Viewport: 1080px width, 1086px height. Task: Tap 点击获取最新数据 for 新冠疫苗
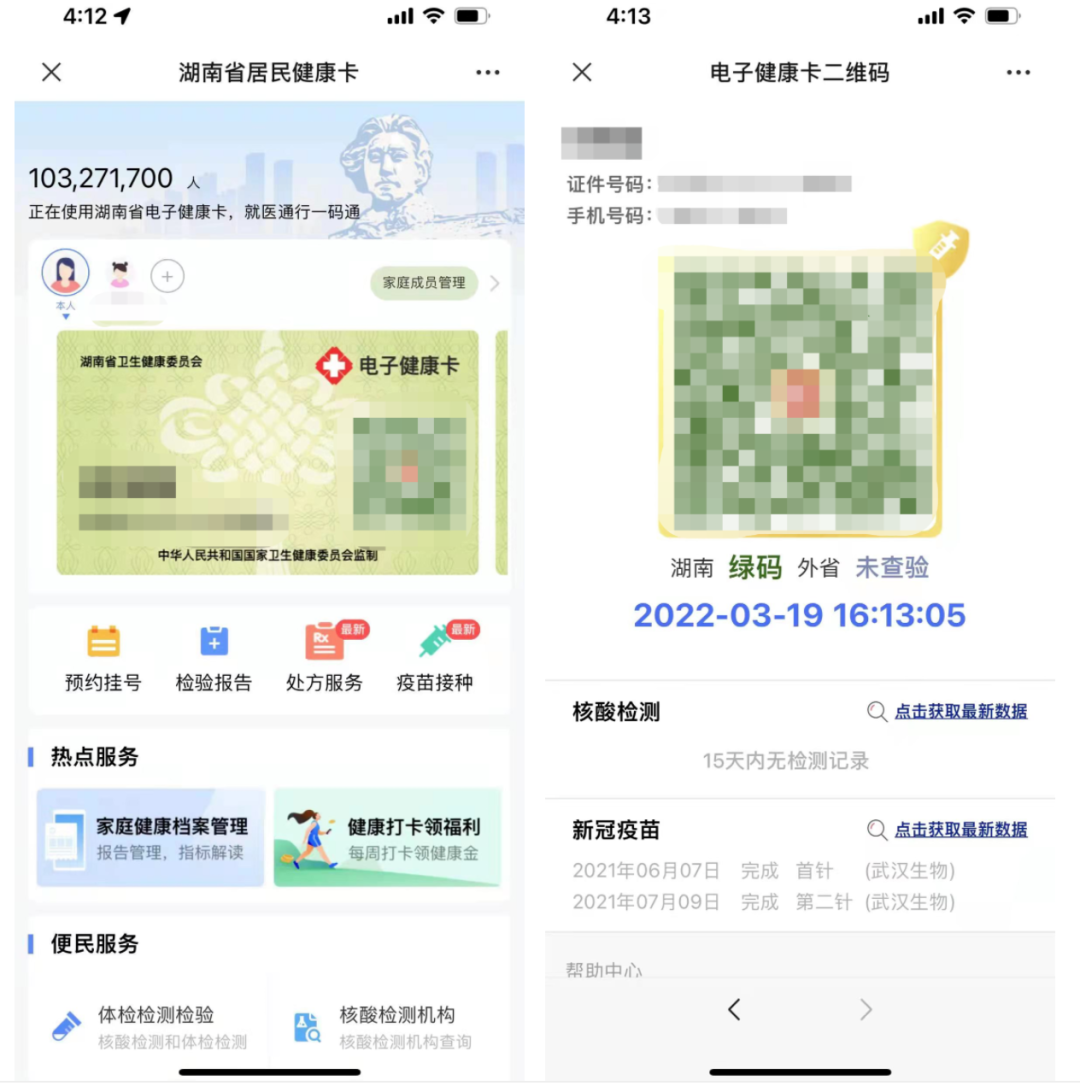click(x=960, y=829)
